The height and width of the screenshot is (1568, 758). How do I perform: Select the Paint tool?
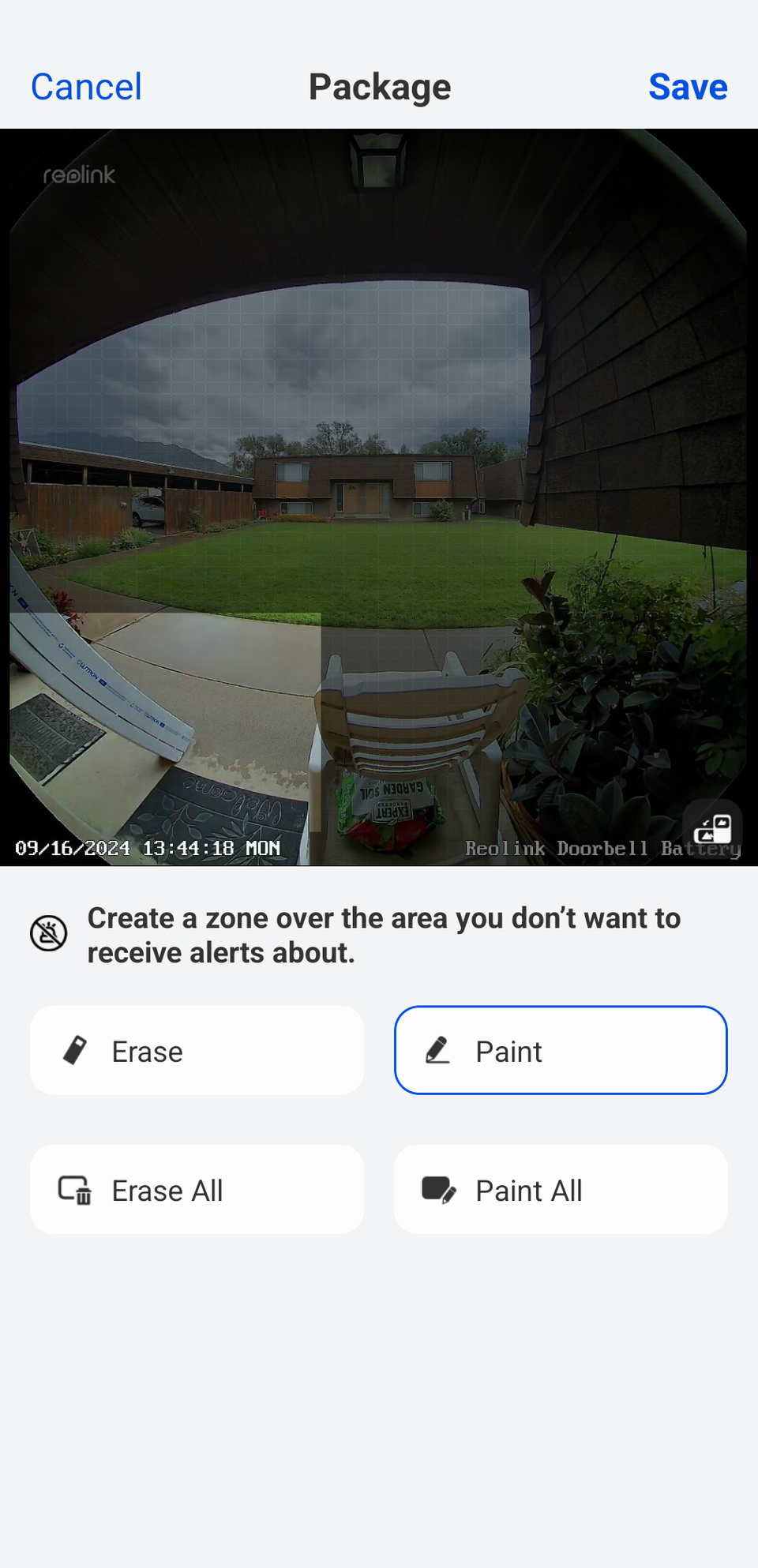[560, 1050]
